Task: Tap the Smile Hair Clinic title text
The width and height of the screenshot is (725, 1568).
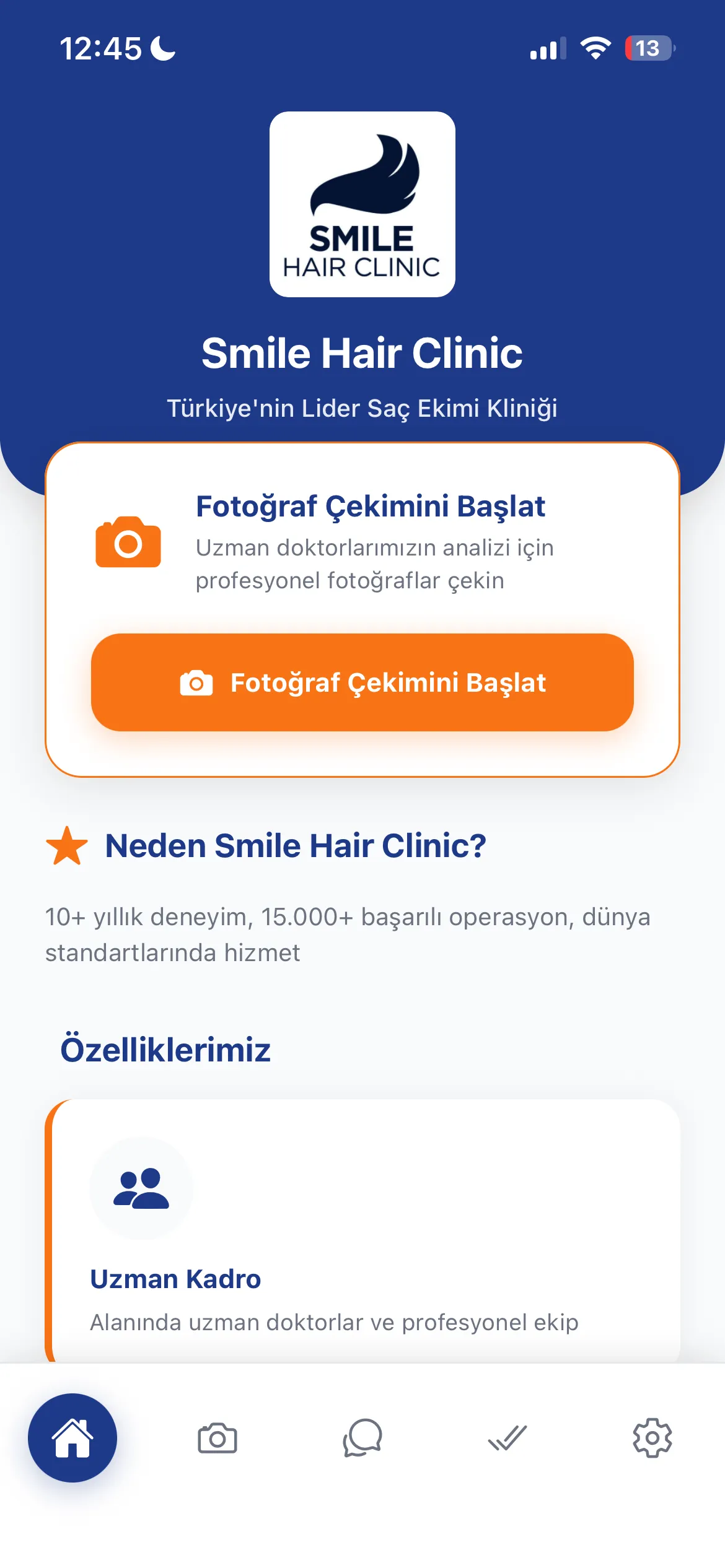Action: point(362,354)
